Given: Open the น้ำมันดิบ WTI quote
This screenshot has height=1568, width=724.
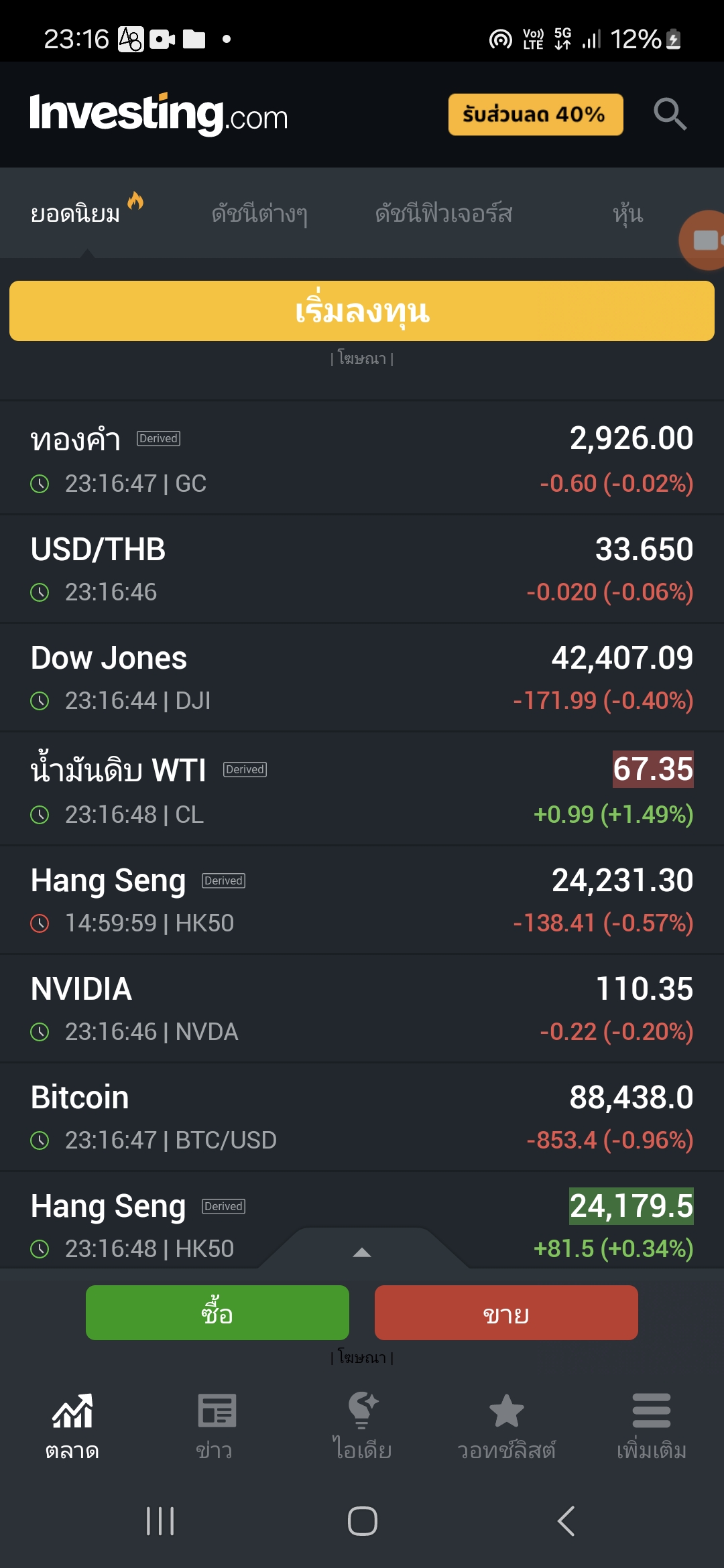Looking at the screenshot, I should click(x=362, y=789).
